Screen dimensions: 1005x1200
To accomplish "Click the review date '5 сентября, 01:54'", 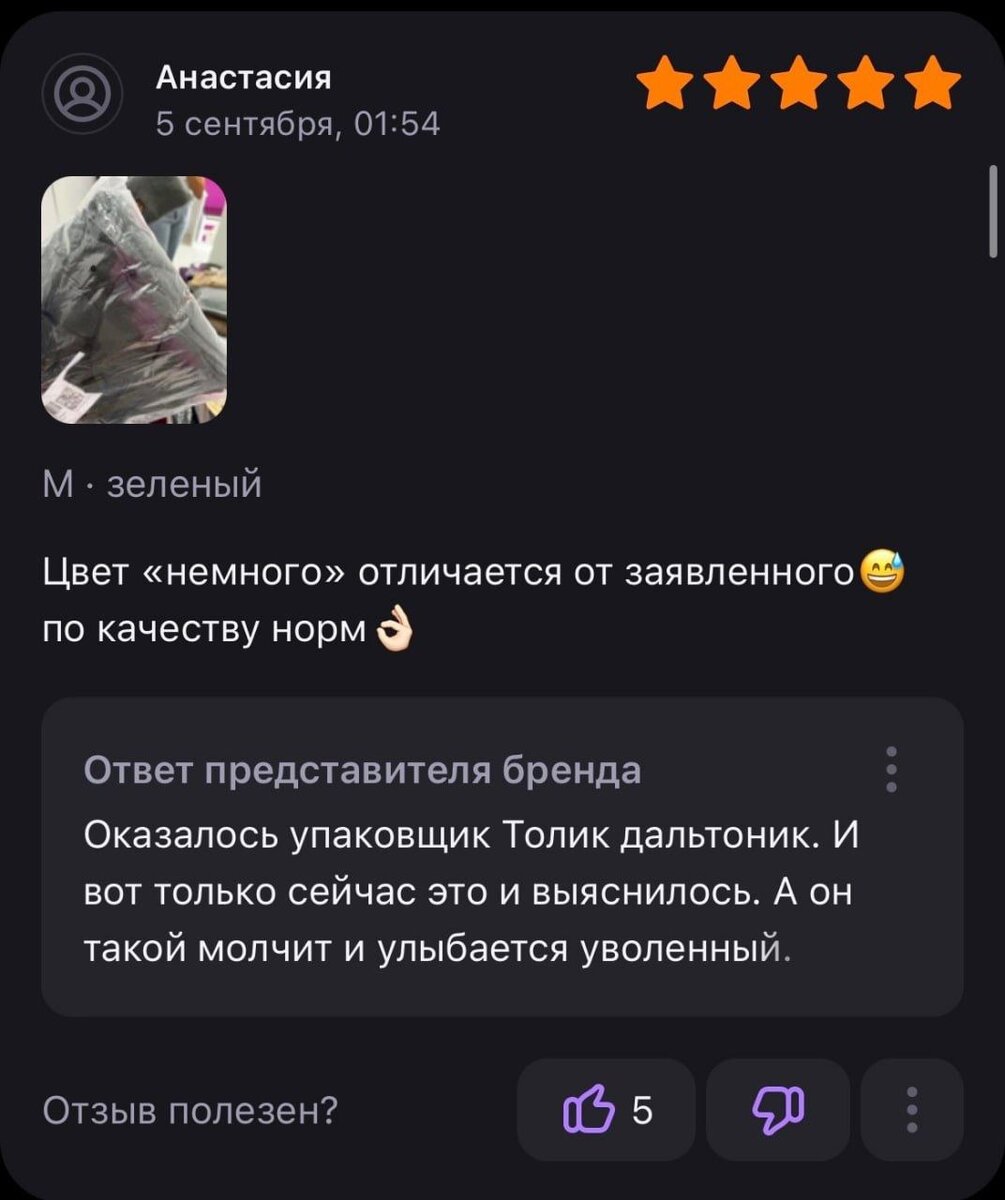I will pos(300,124).
